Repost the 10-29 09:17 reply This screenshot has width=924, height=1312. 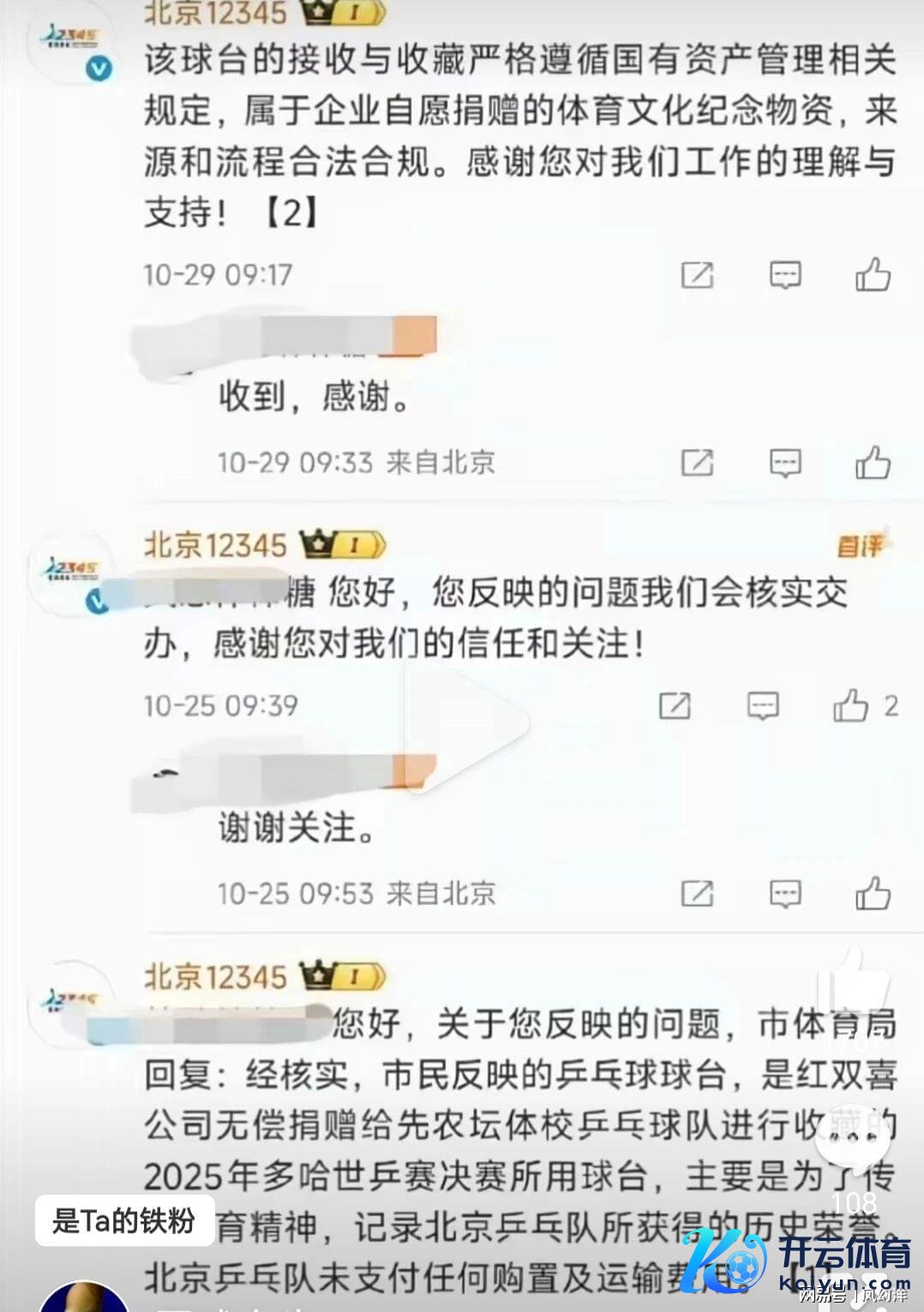coord(697,275)
